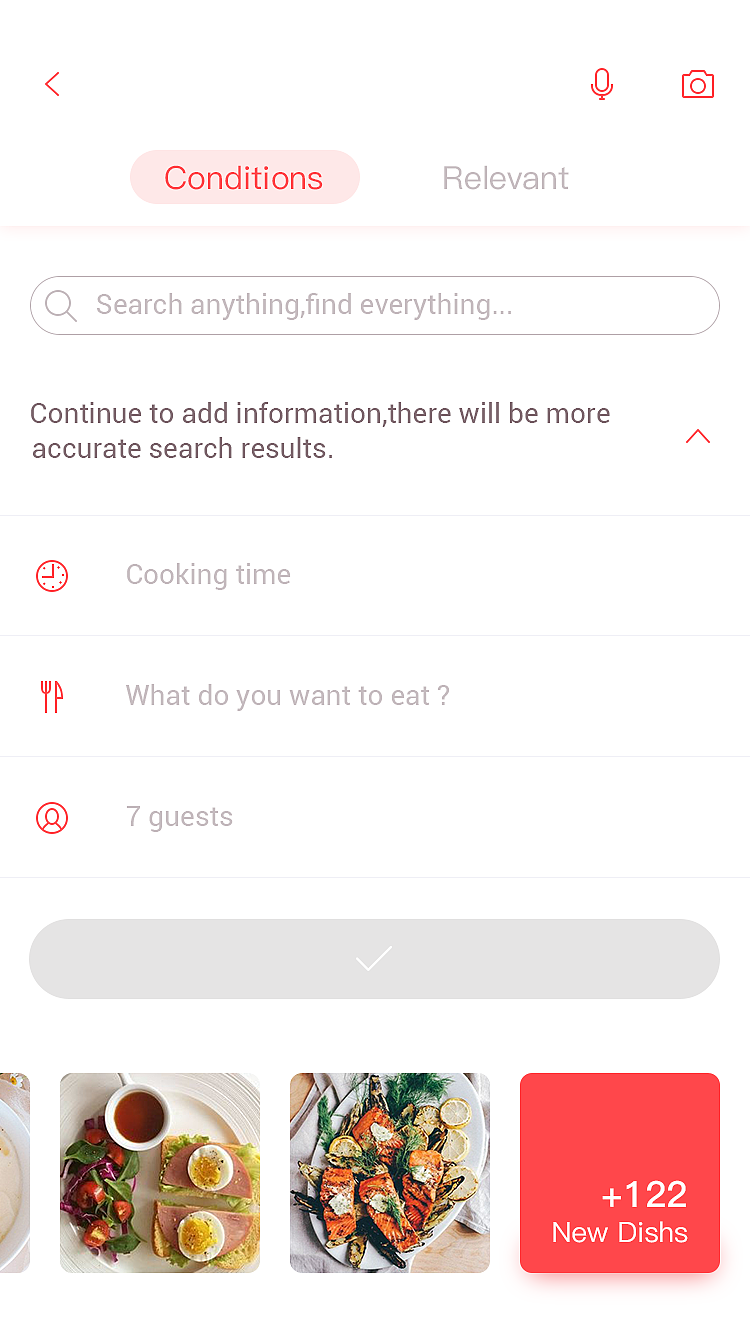Open the grilled salmon dish photo
750x1334 pixels.
[390, 1173]
